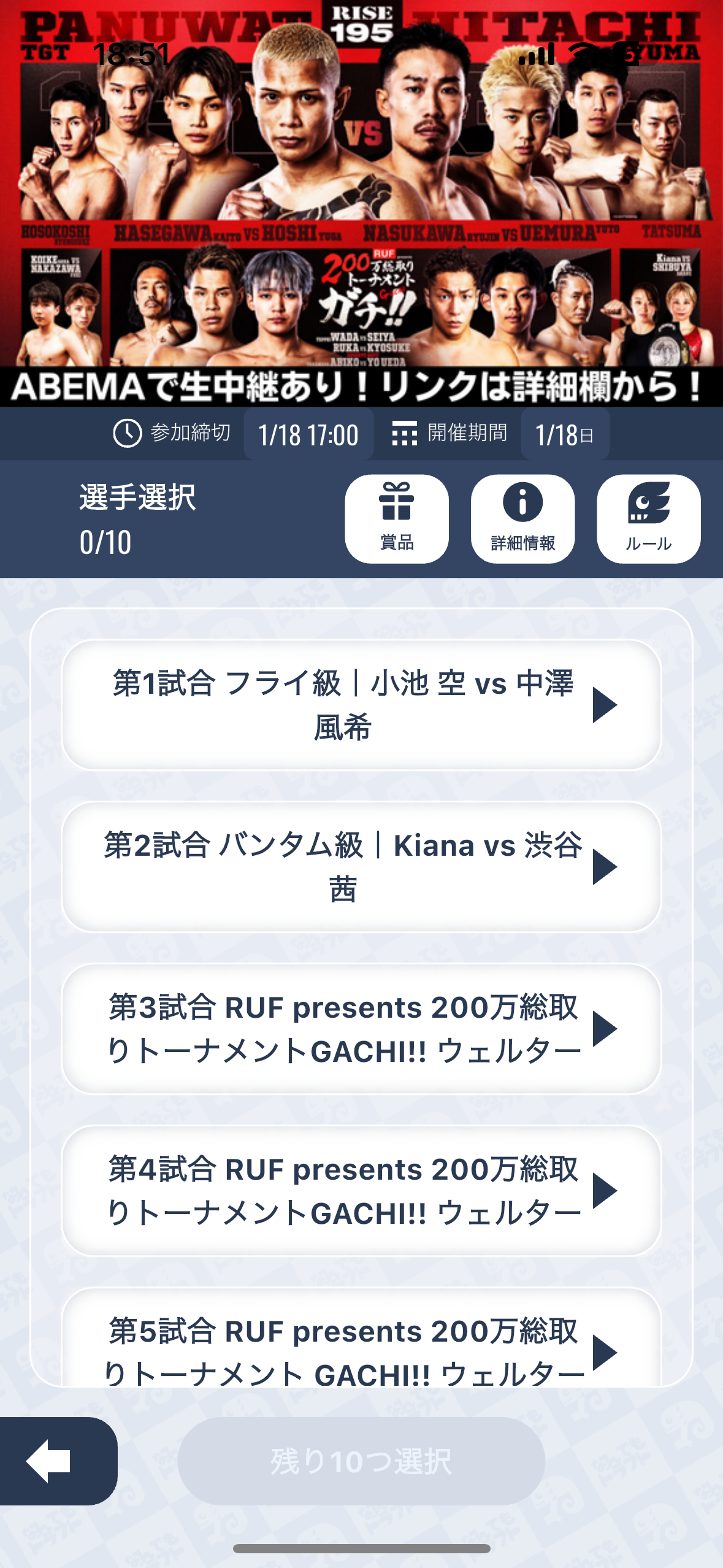Select 第2試合 Kiana vs 渋谷 茜

tap(361, 867)
